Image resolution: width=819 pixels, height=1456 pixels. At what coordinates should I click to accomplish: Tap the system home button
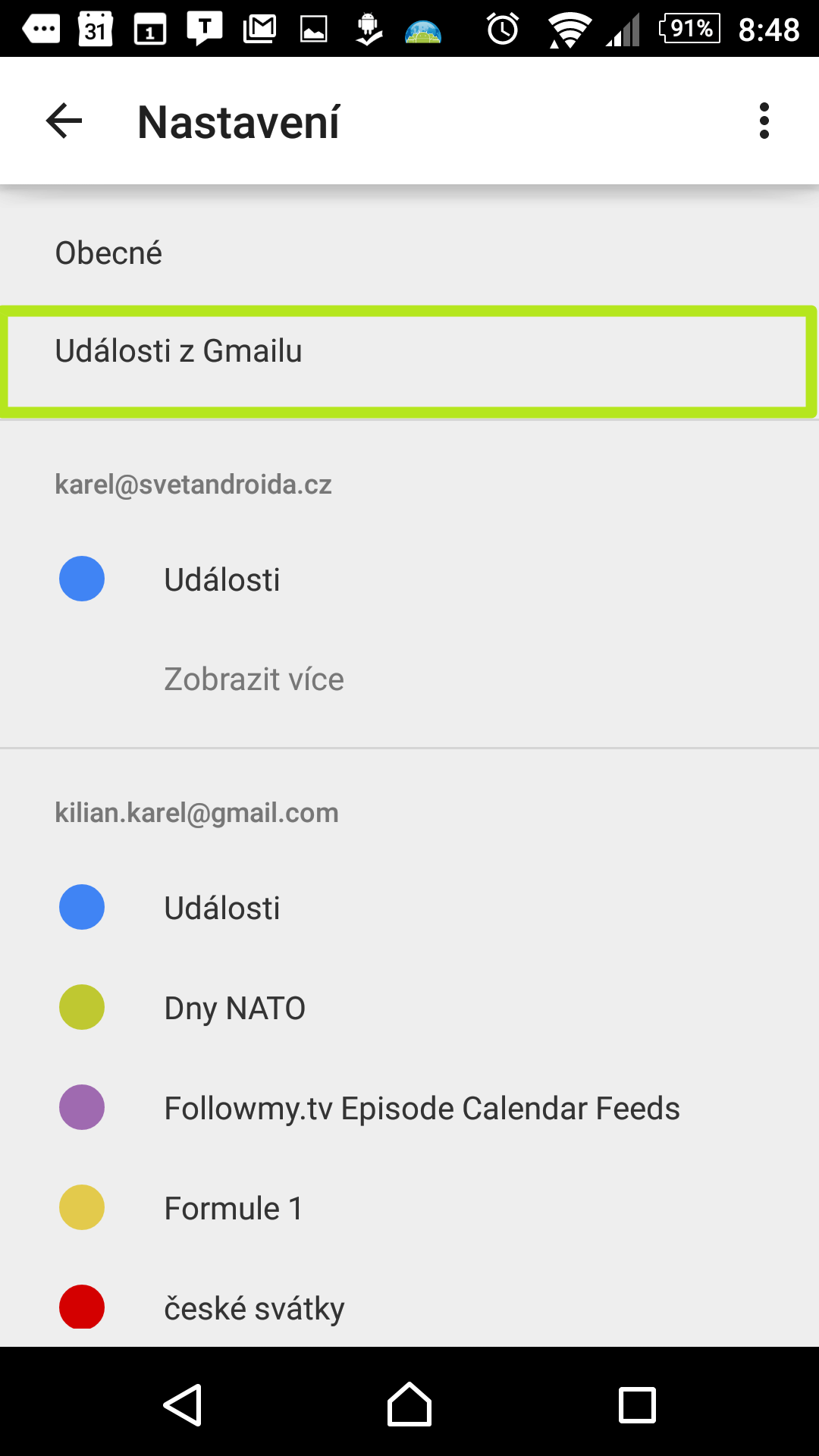(x=409, y=1405)
